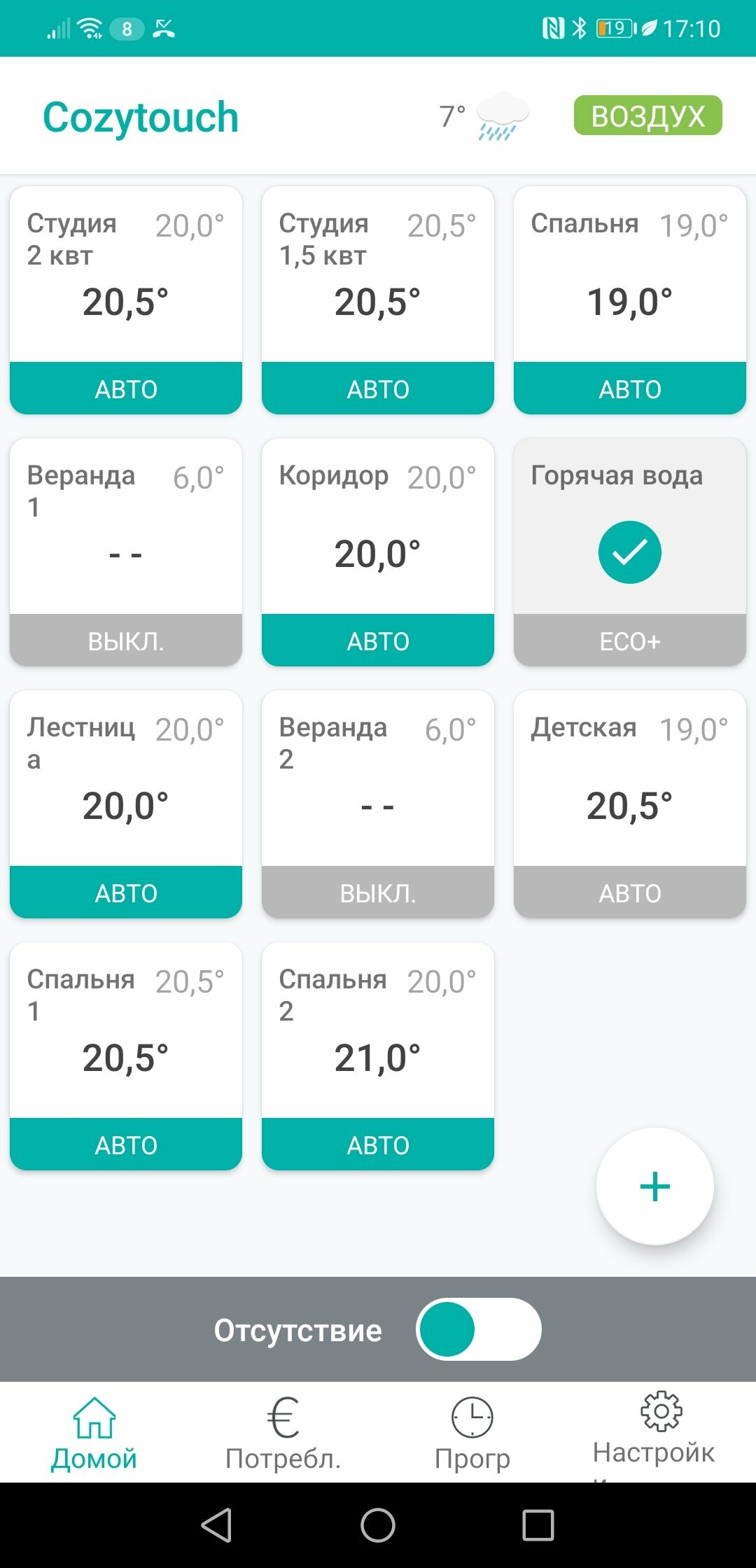Open the Студия 1,5 квт card

click(378, 300)
